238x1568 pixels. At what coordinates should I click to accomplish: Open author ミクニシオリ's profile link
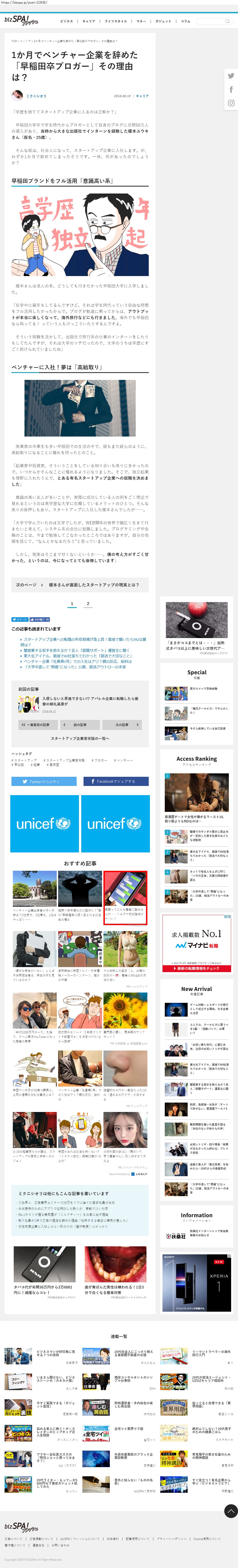click(36, 96)
